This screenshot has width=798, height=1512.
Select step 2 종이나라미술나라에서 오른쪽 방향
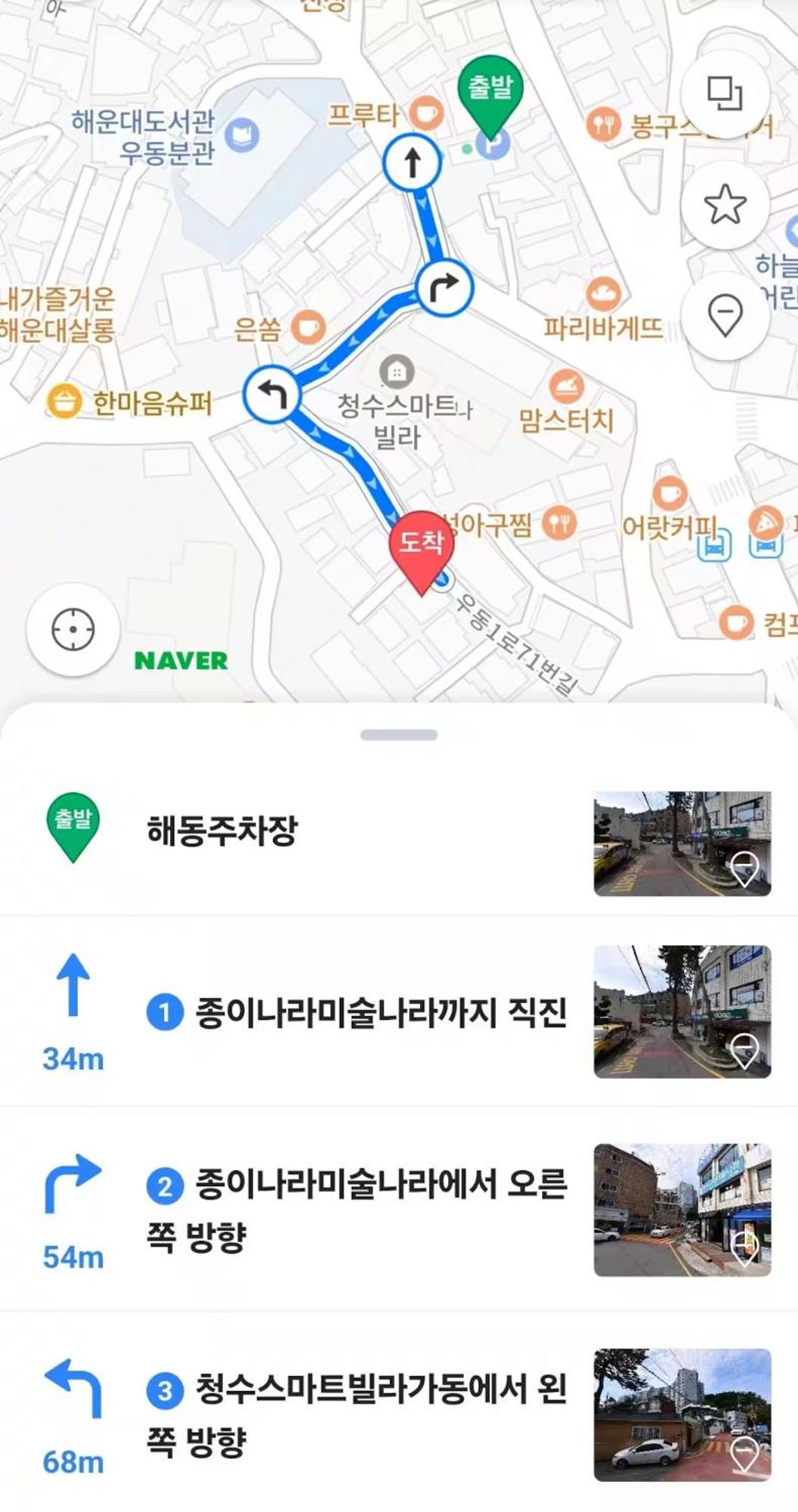355,1209
